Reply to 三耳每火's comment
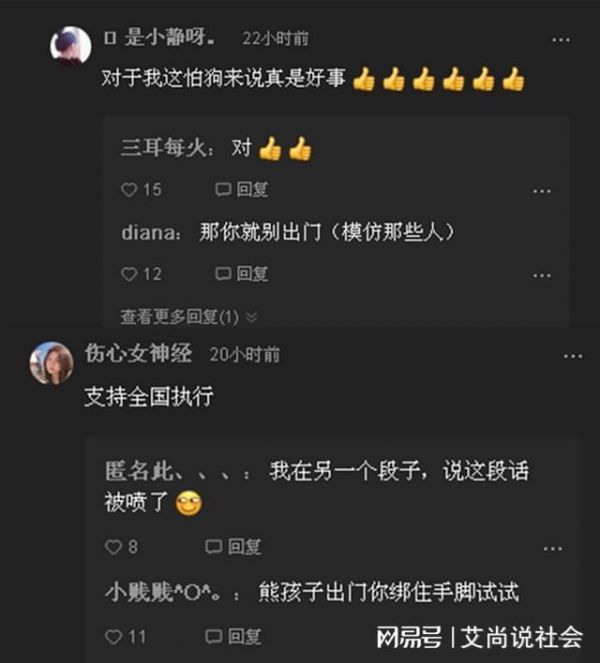Screen dimensions: 600x663 (x=242, y=189)
